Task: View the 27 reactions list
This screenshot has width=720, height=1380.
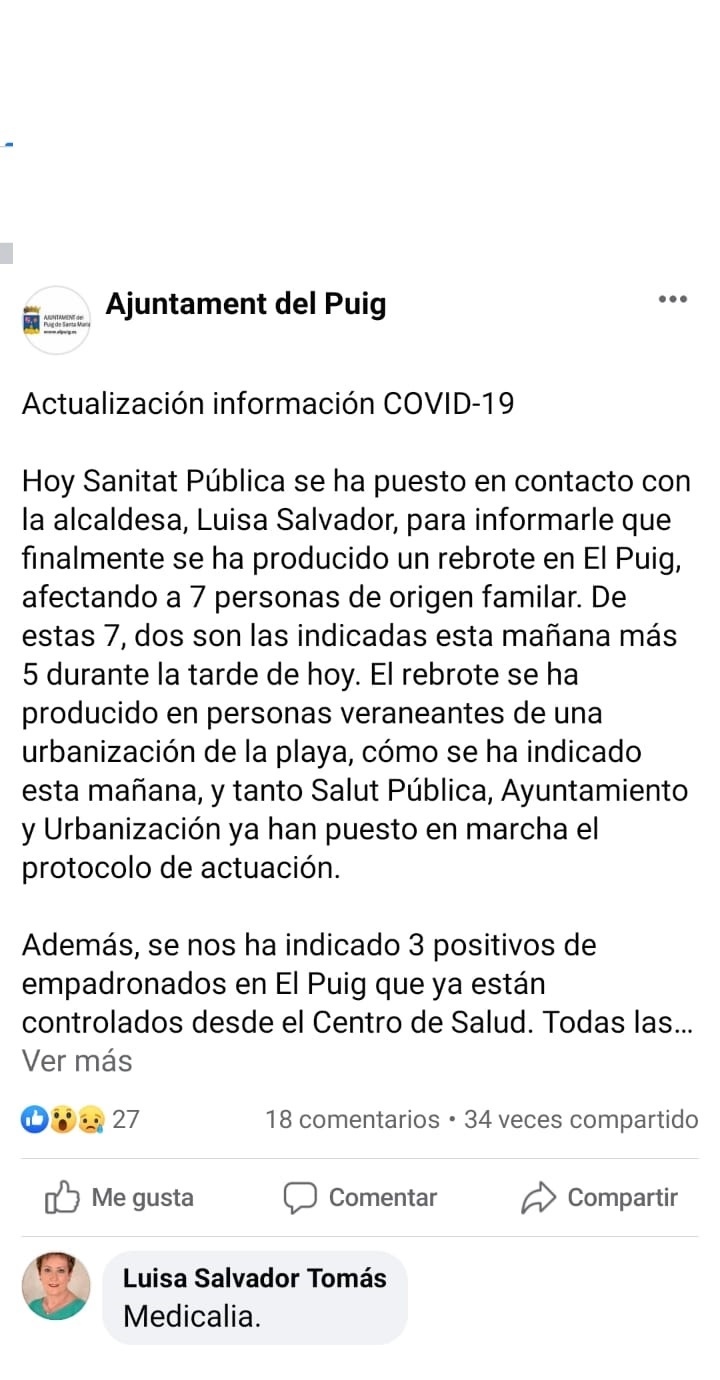Action: (80, 1119)
